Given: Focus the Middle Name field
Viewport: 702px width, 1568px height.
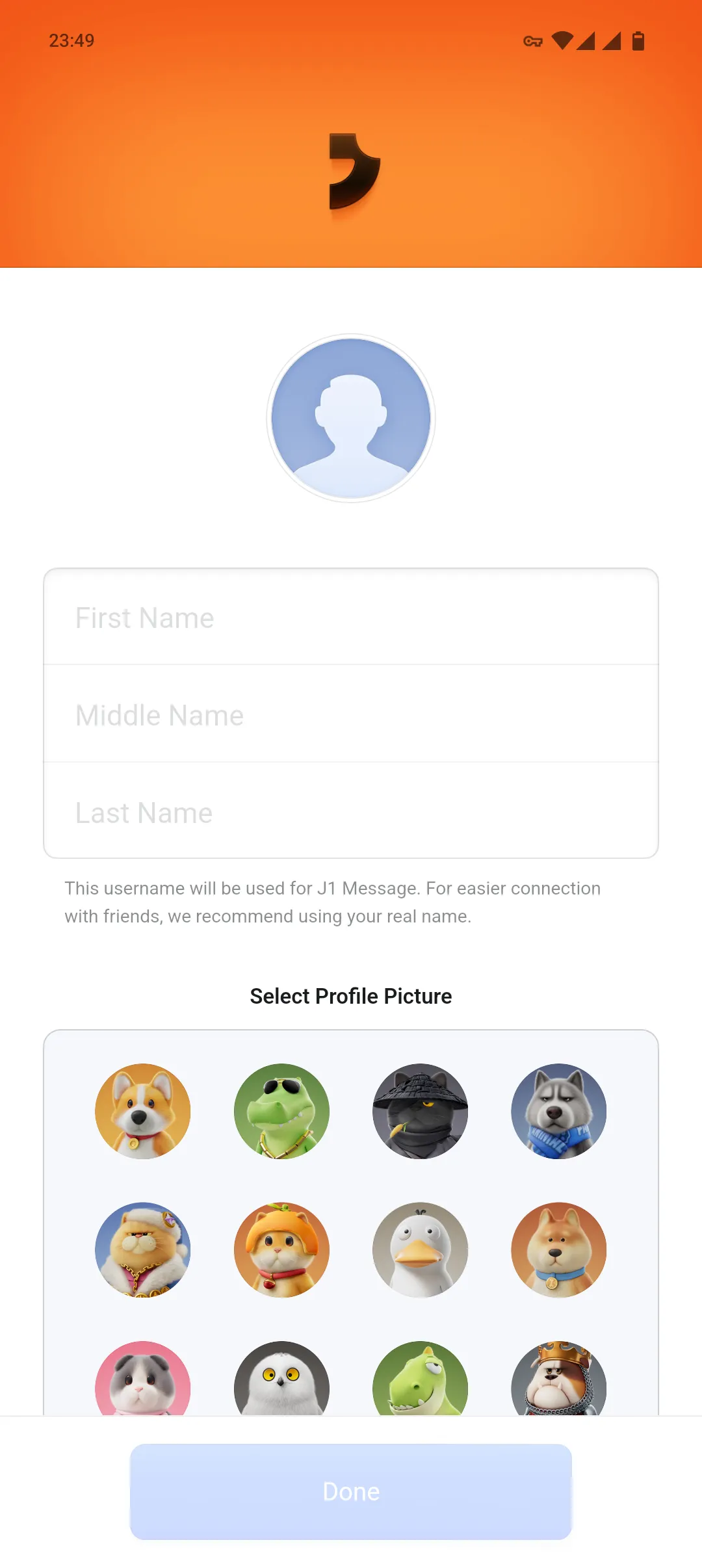Looking at the screenshot, I should click(351, 714).
